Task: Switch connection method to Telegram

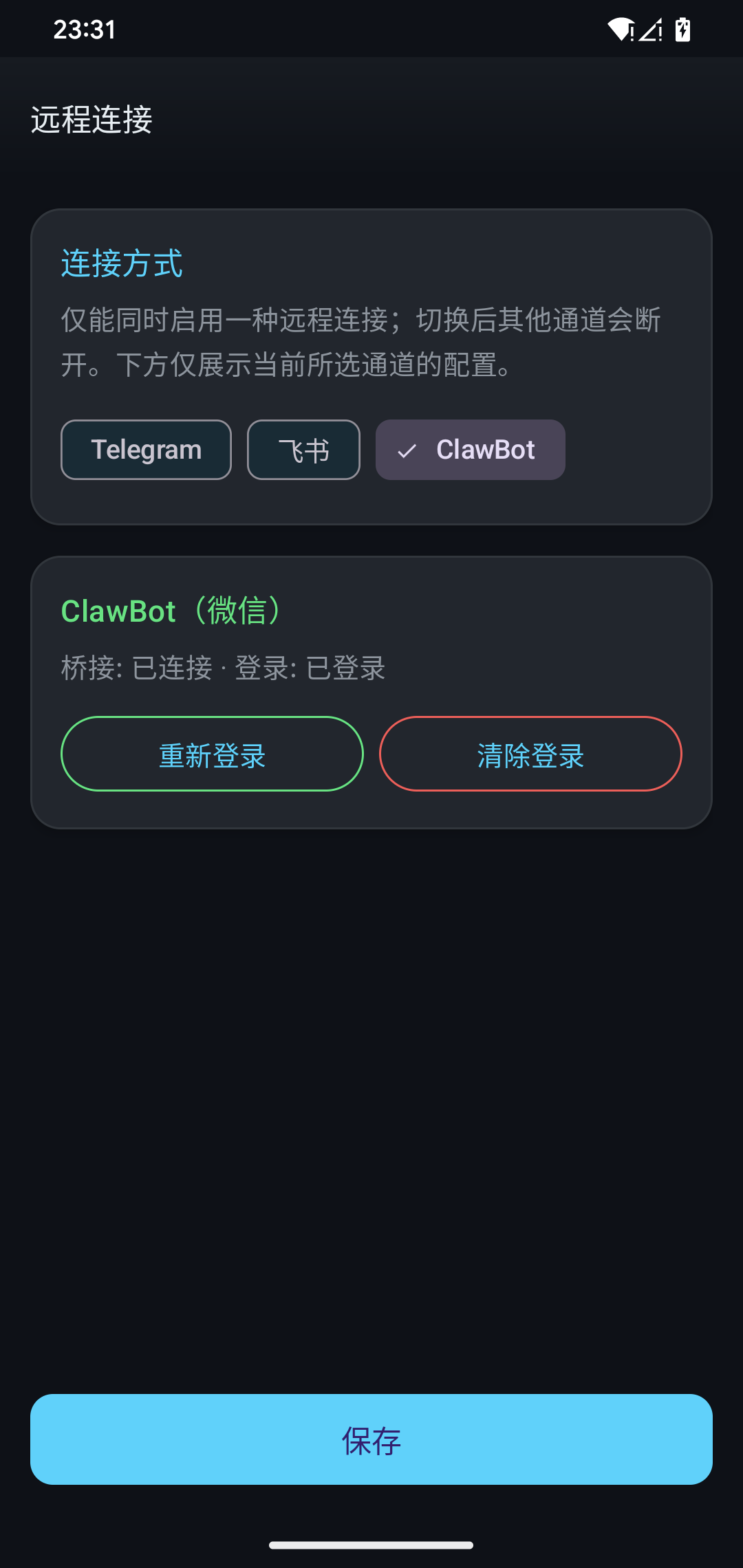Action: [x=146, y=450]
